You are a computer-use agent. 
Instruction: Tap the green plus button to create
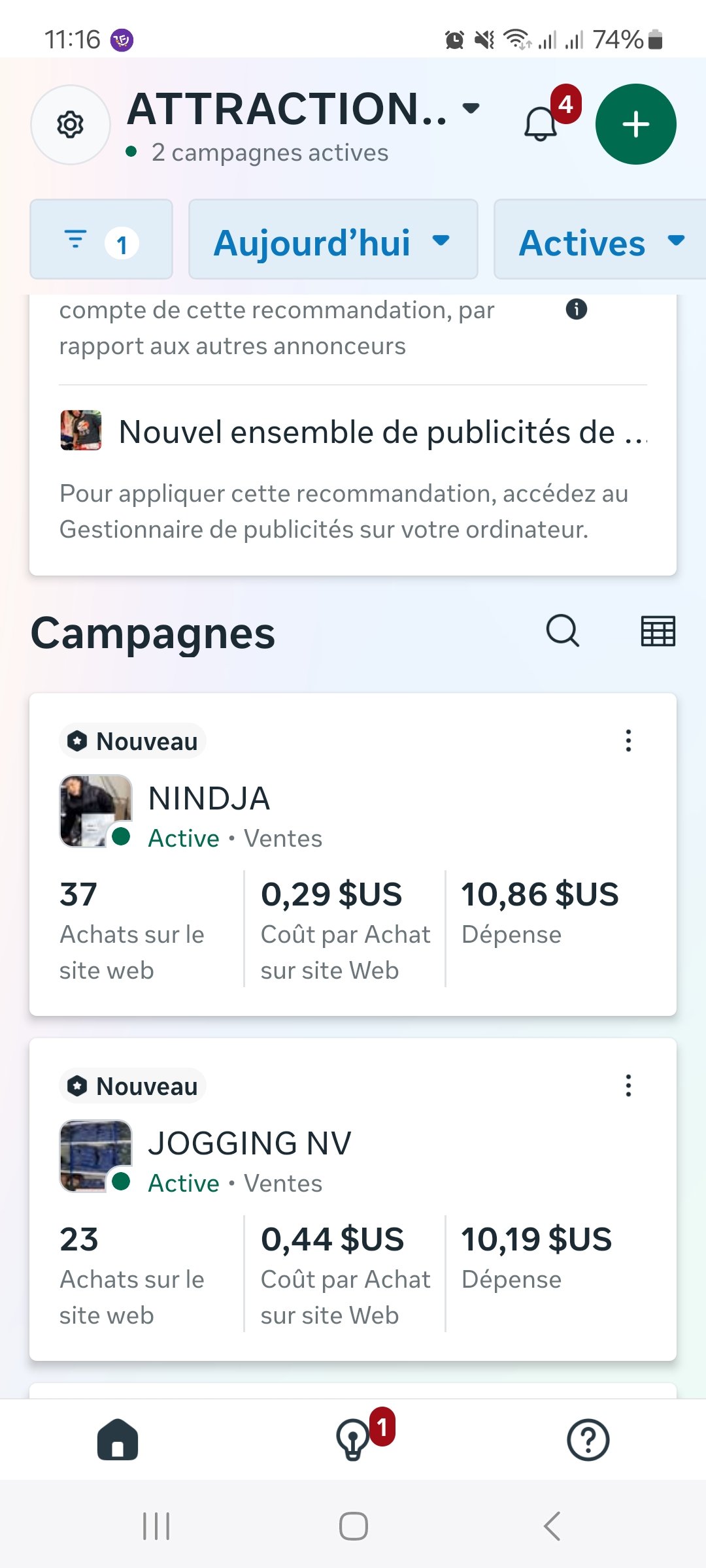635,124
